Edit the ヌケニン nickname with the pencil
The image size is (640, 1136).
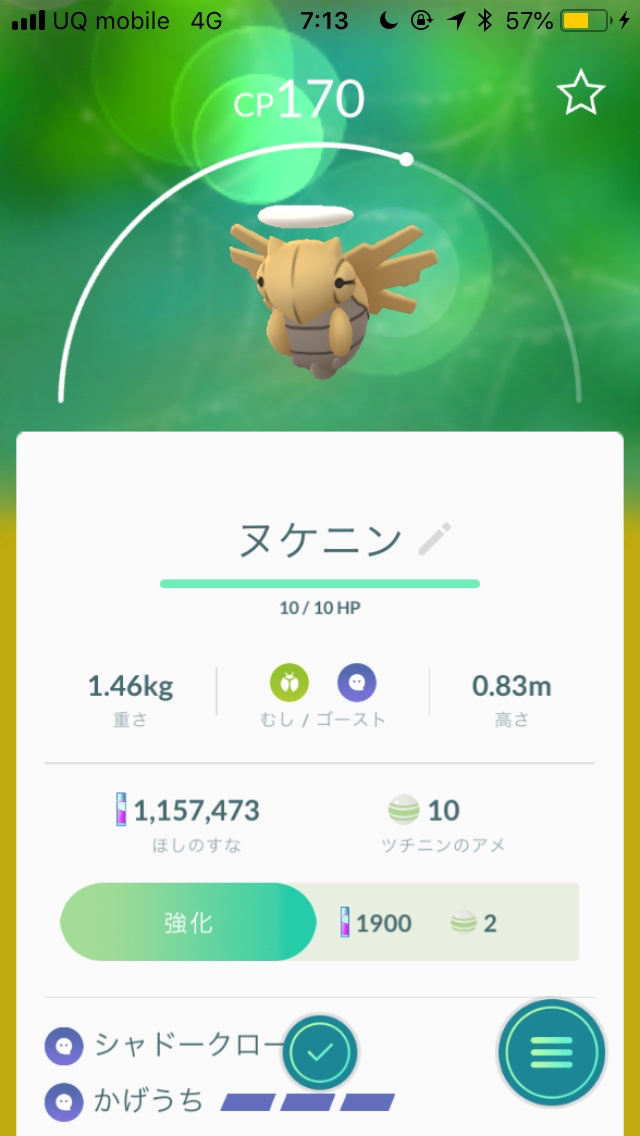pyautogui.click(x=434, y=539)
